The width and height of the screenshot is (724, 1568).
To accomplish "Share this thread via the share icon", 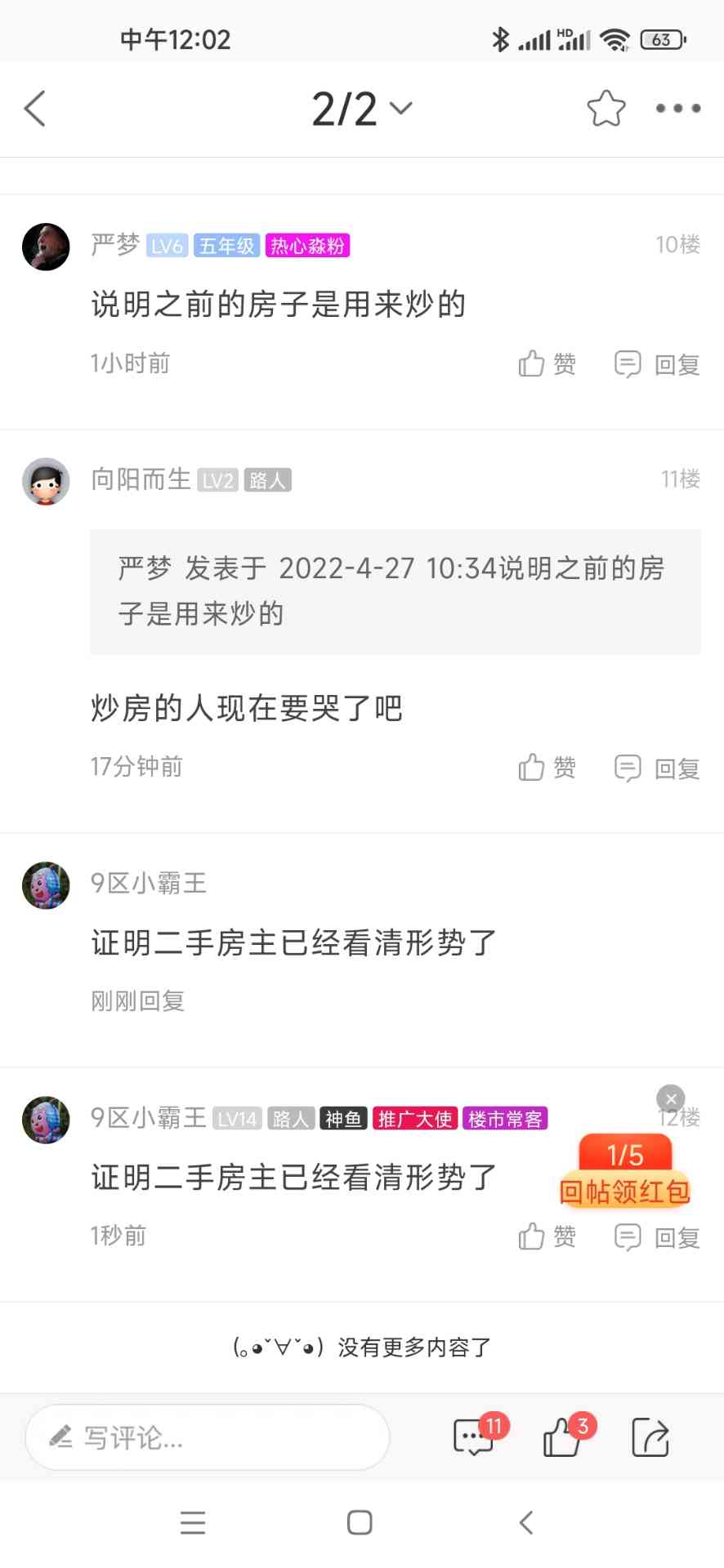I will pos(650,1437).
